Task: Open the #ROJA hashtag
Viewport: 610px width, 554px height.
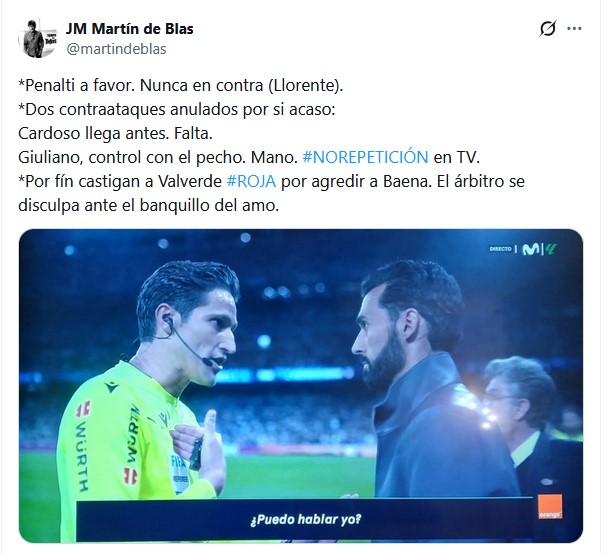Action: pyautogui.click(x=257, y=180)
